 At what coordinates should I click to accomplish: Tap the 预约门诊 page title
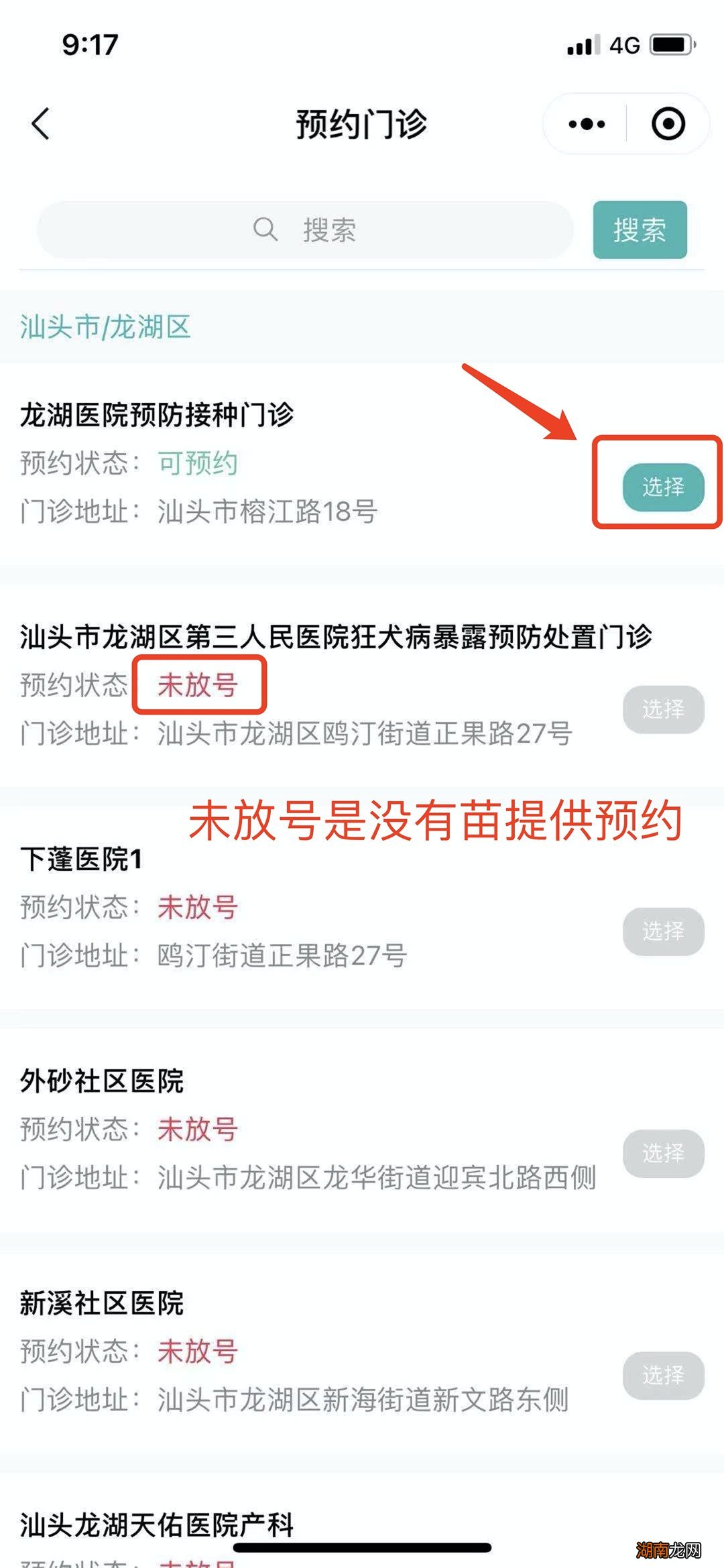point(362,123)
